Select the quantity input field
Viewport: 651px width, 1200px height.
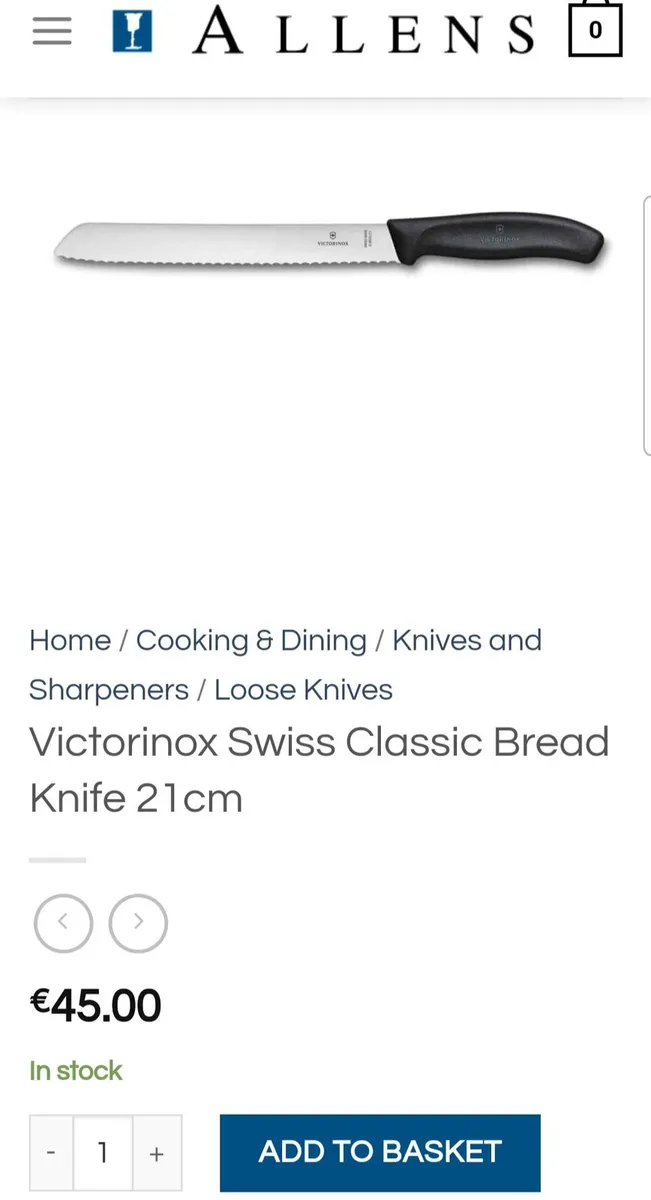click(x=103, y=1153)
